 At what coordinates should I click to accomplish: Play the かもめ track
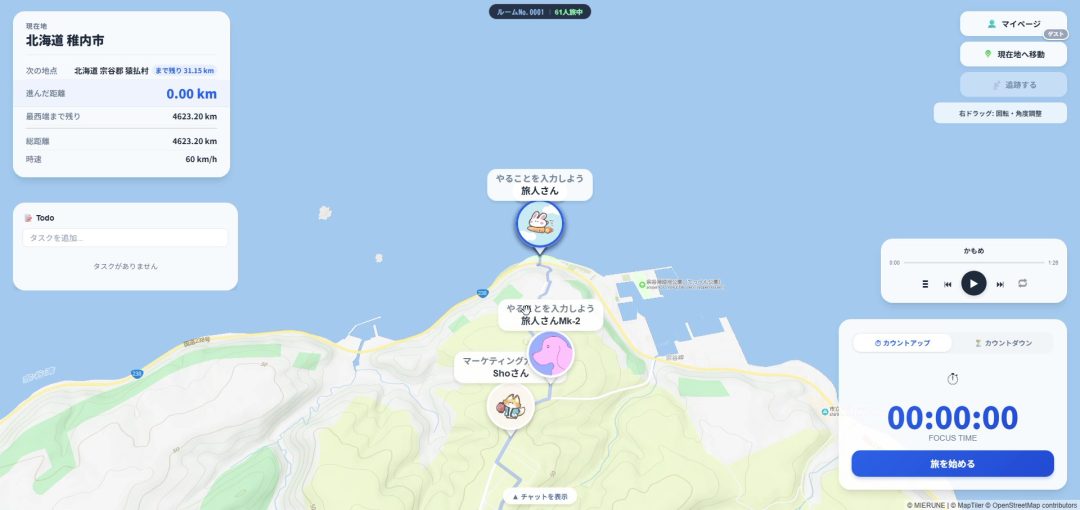[x=973, y=283]
